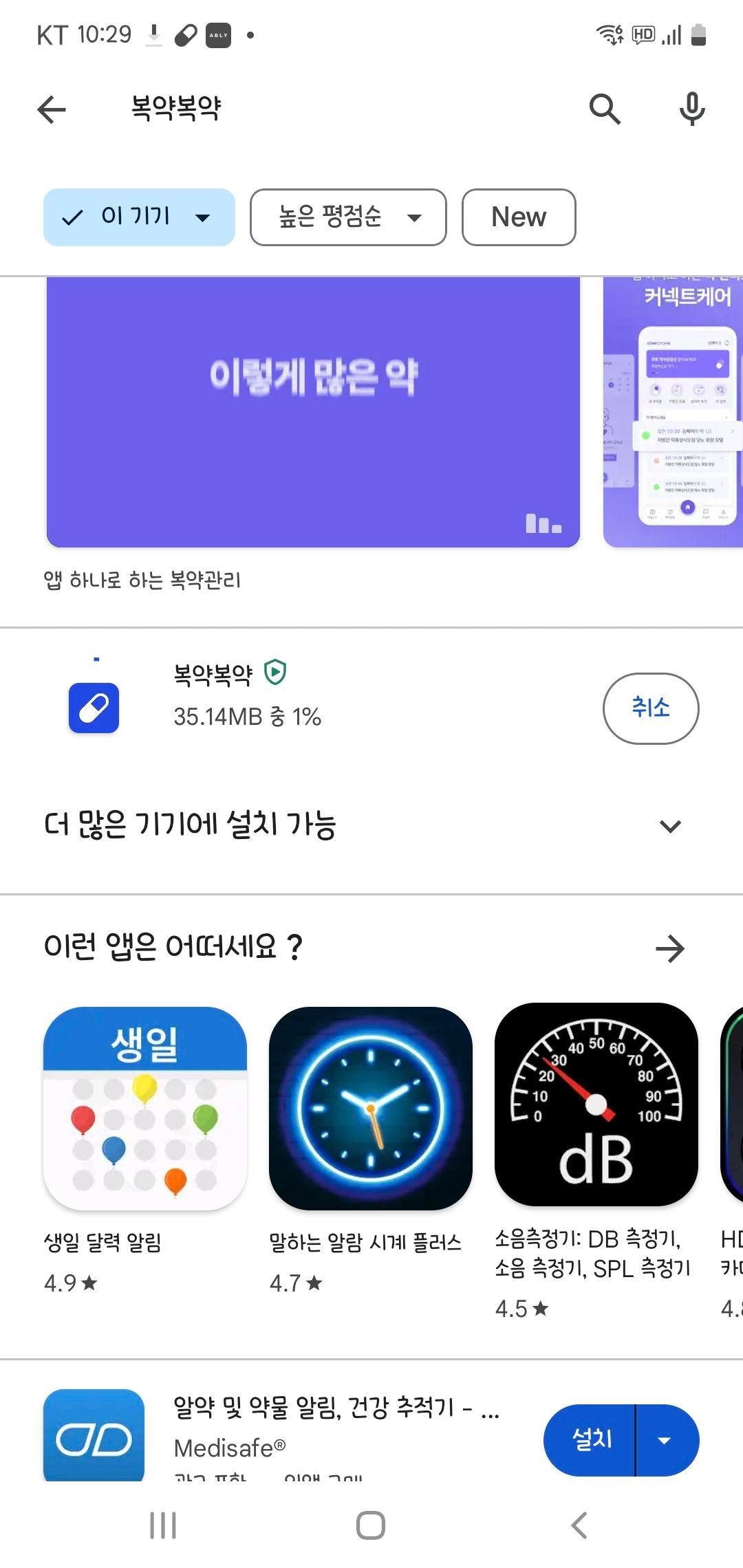Open the 높은 평점순 sort dropdown

click(x=348, y=217)
